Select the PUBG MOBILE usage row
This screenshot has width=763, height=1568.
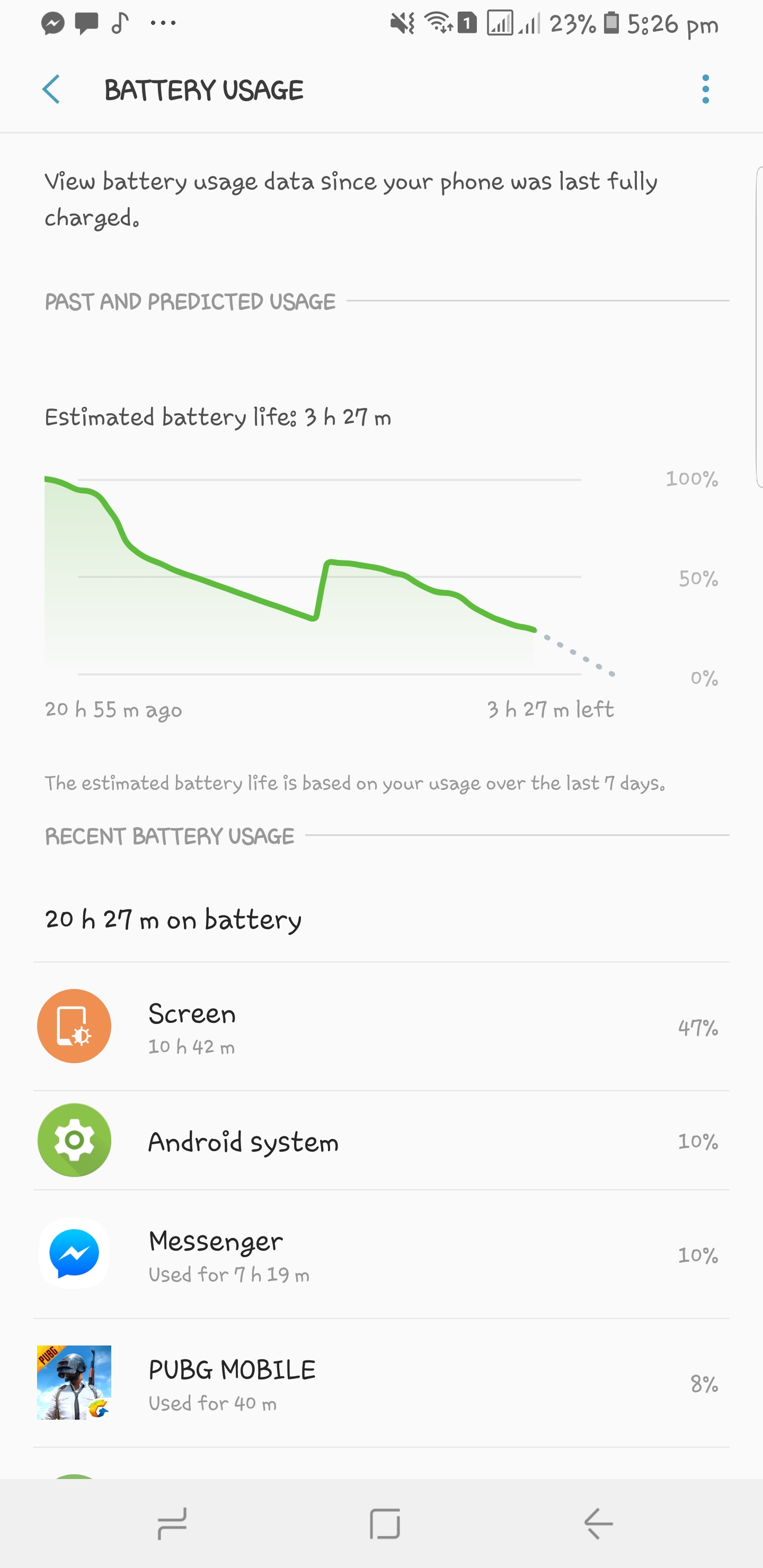coord(381,1383)
